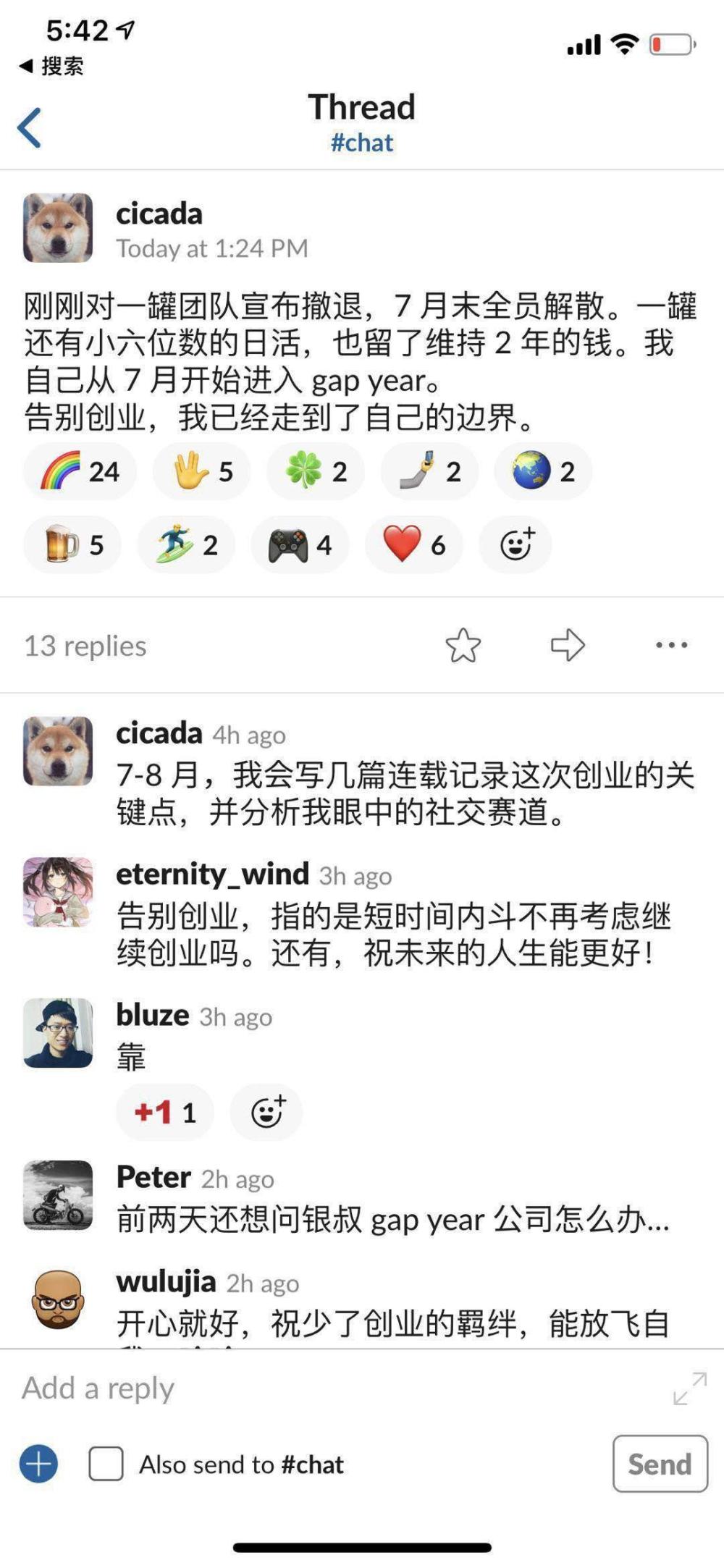Open the three-dot more options menu
Screen dimensions: 724x1568
pos(671,645)
